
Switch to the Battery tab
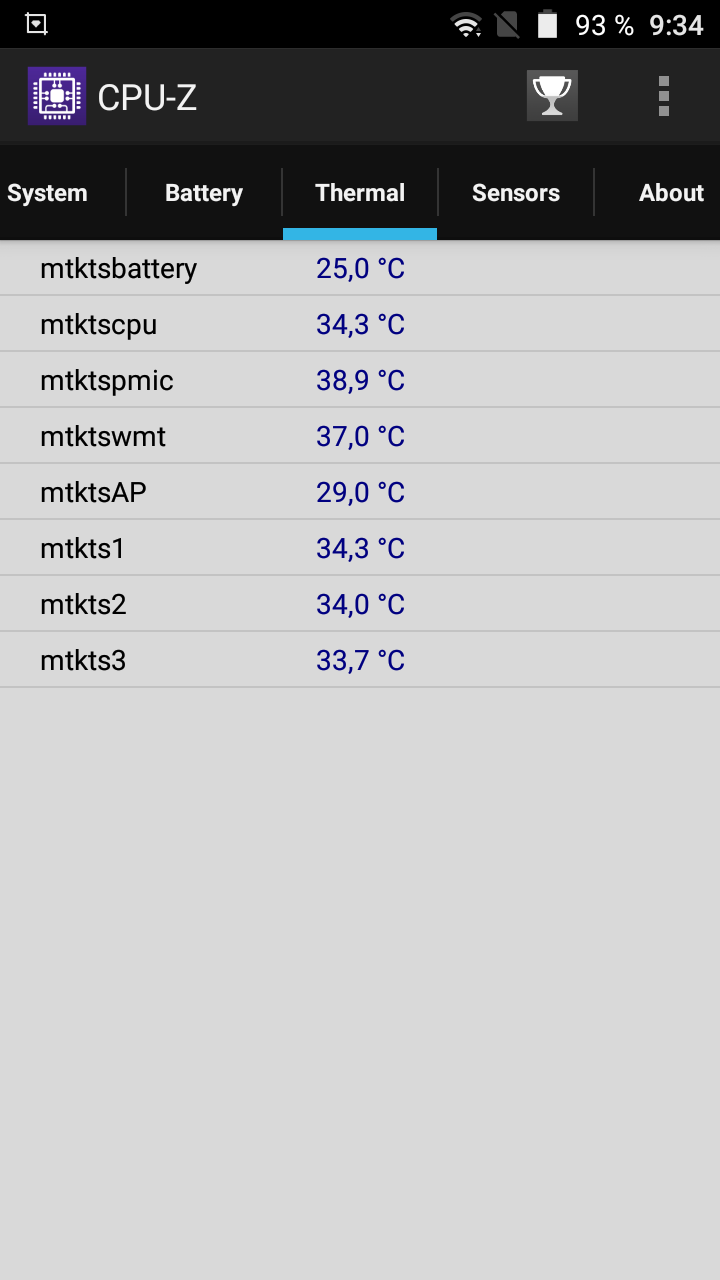tap(204, 193)
